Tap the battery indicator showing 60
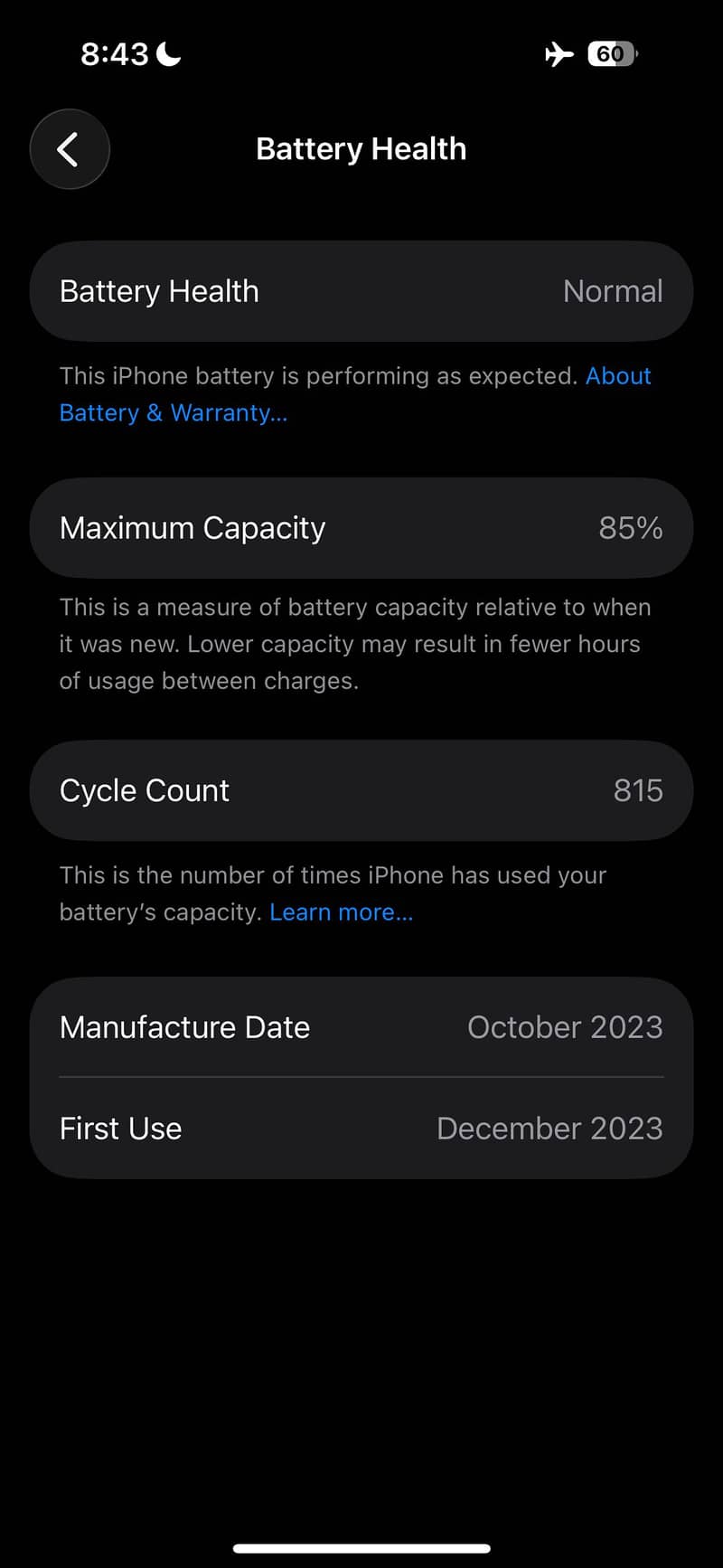Screen dimensions: 723x1568 click(x=611, y=53)
